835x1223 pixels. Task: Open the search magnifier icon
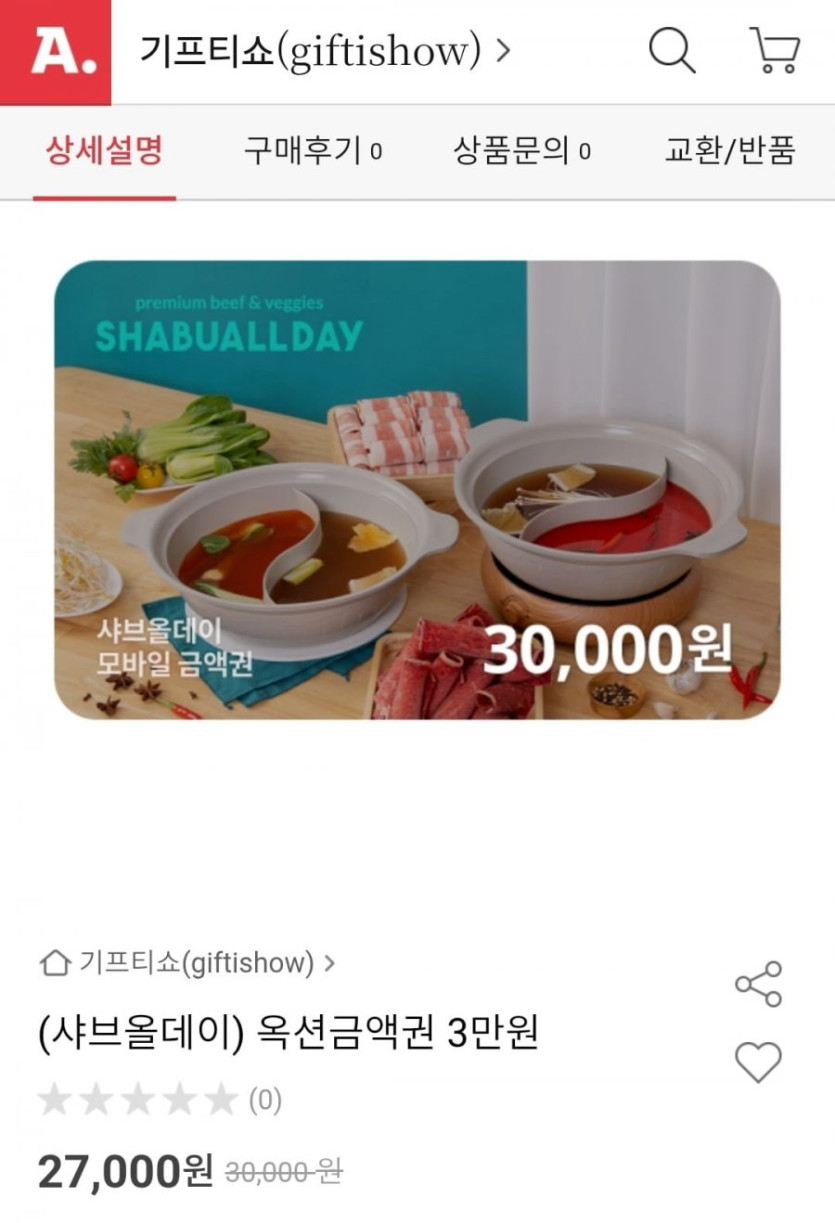click(672, 50)
